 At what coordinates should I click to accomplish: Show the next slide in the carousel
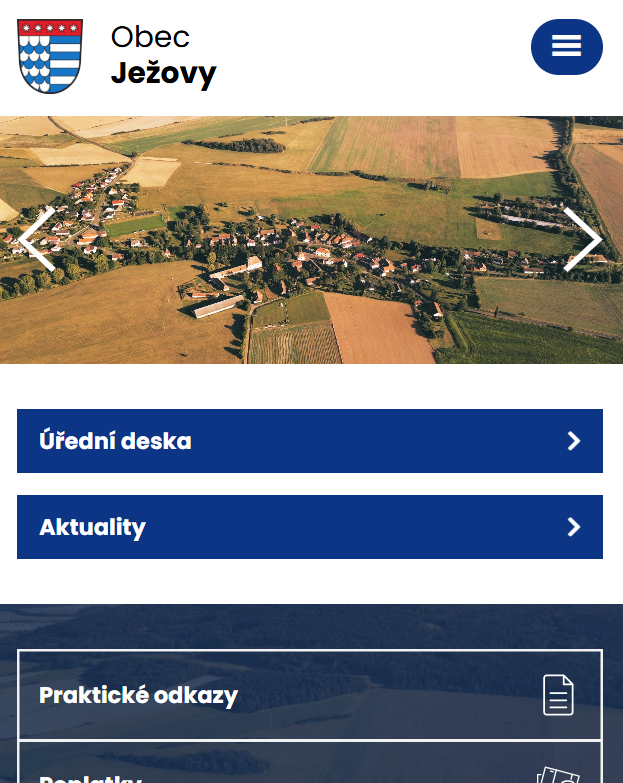pos(582,240)
